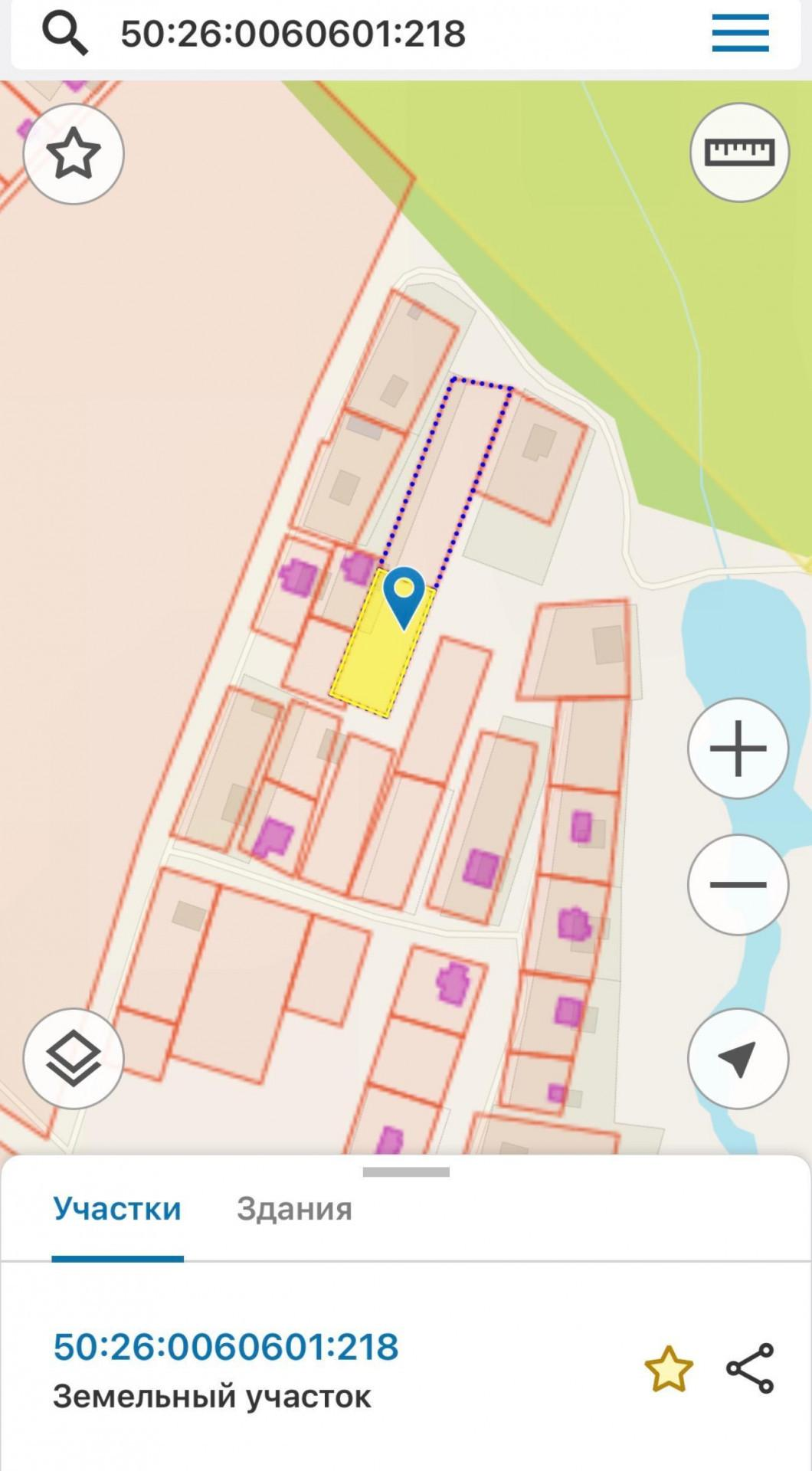Add parcel 50:26:0060601:218 to favorites
Viewport: 812px width, 1471px height.
pos(669,1368)
